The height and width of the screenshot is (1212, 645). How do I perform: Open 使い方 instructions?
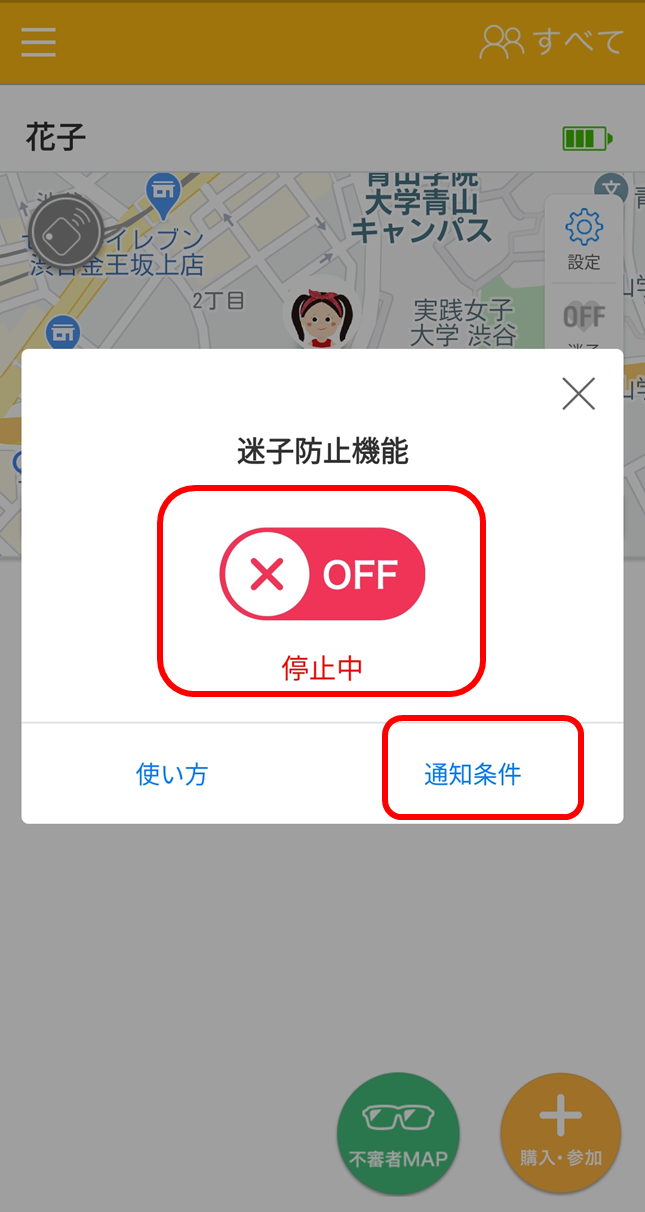[172, 774]
